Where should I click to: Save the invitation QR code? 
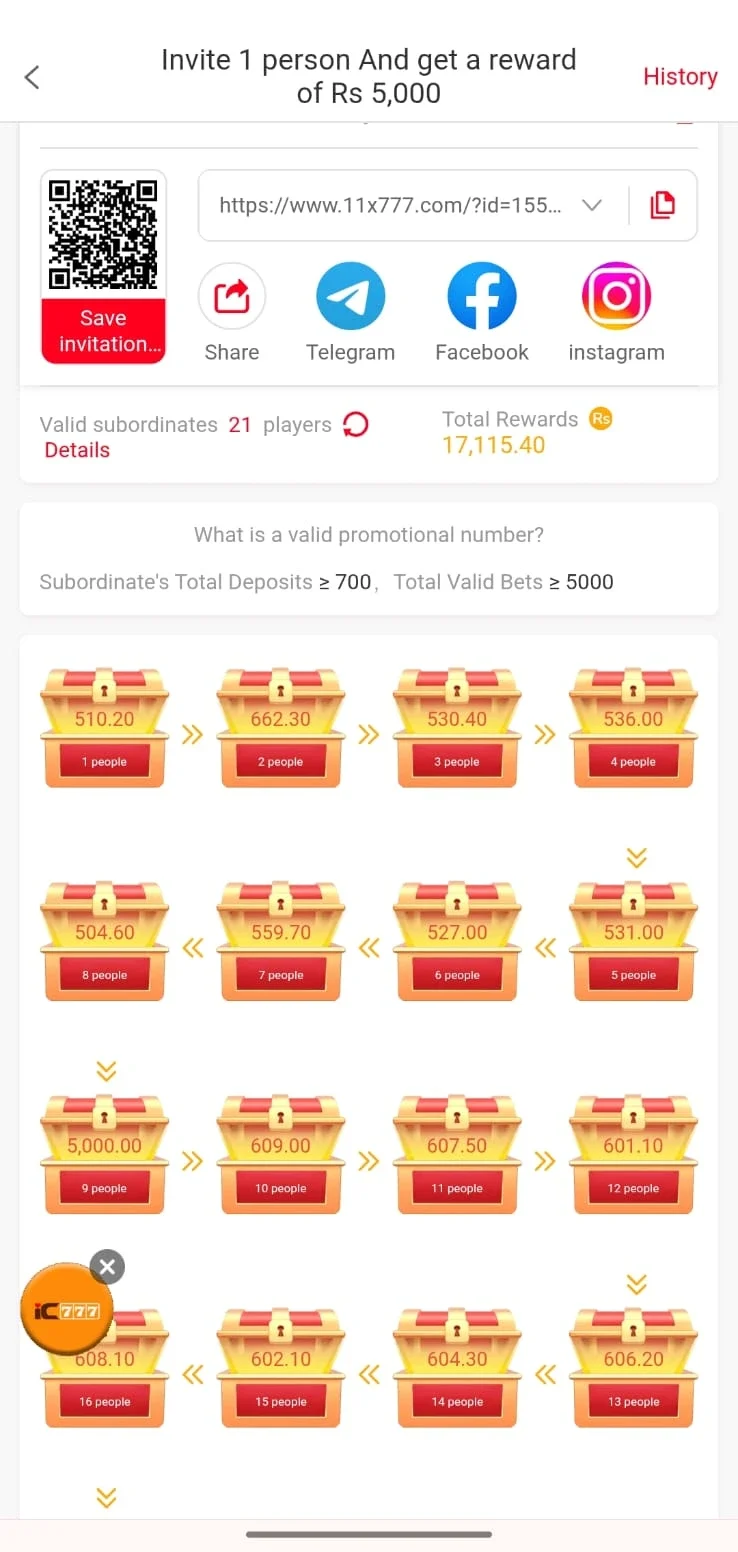coord(103,331)
